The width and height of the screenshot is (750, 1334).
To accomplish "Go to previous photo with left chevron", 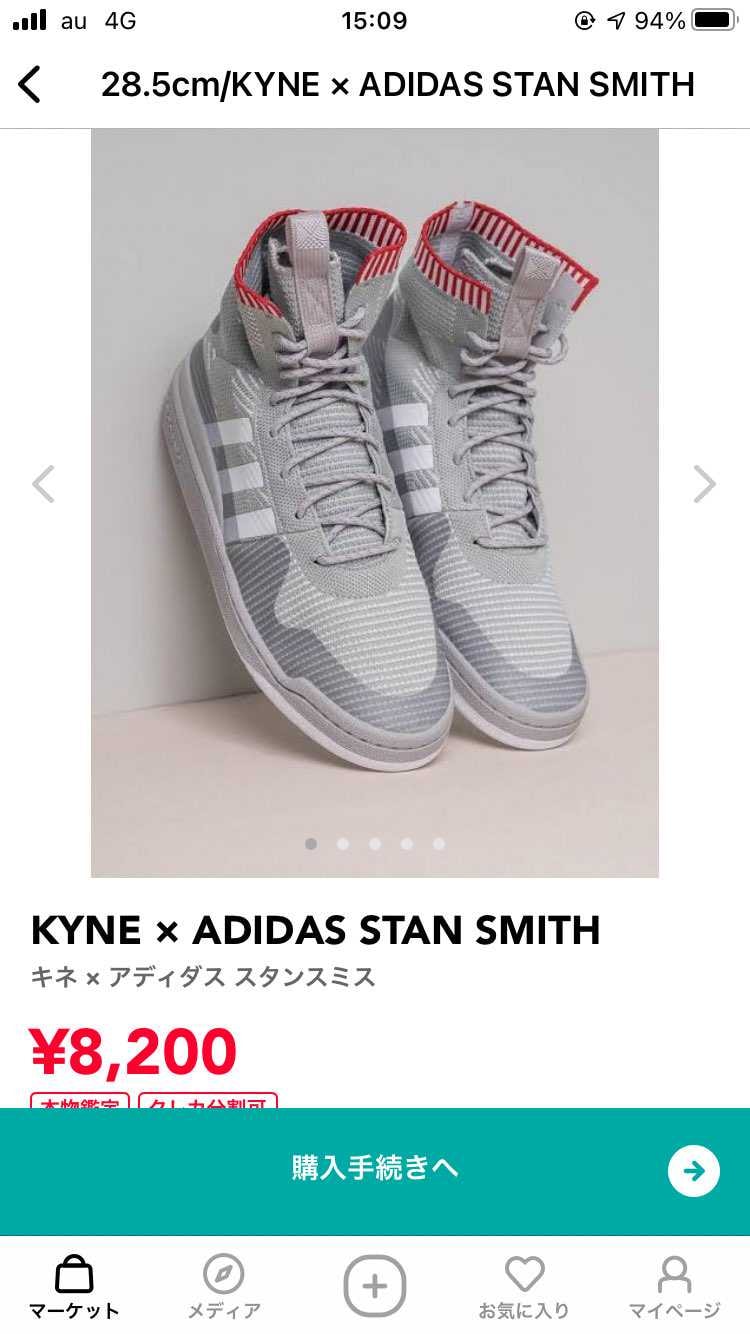I will point(44,484).
